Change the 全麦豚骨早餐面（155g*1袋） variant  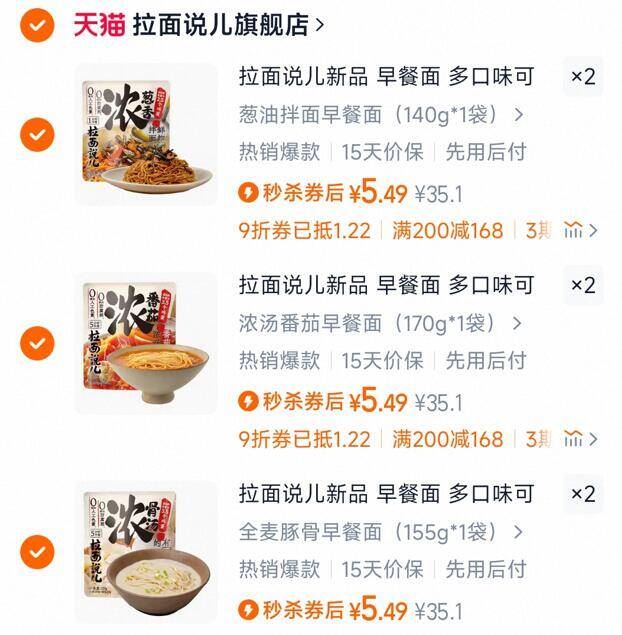380,531
